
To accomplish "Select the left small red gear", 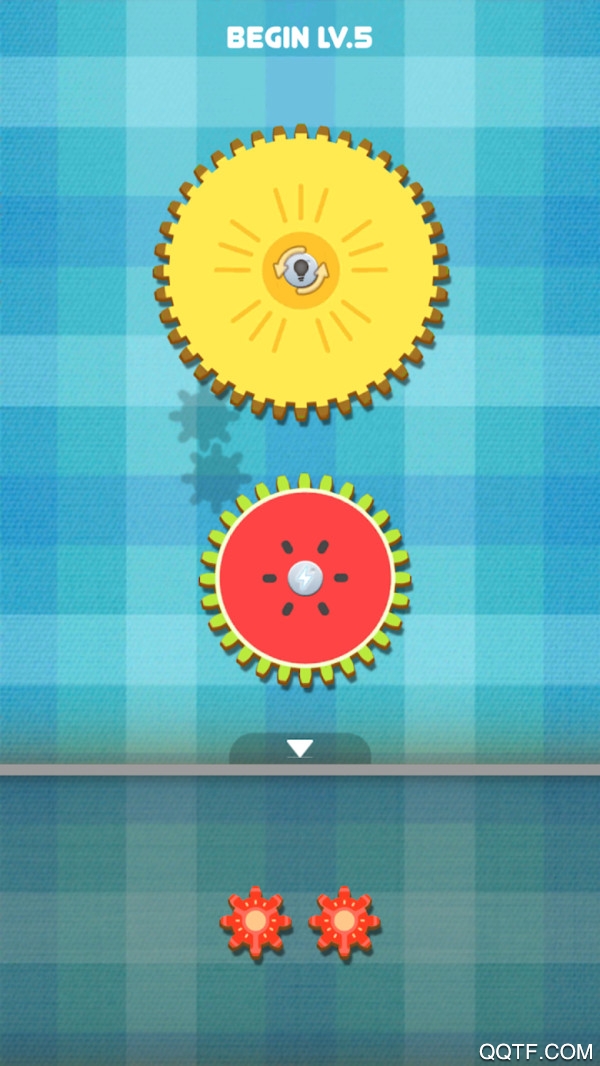I will 256,921.
